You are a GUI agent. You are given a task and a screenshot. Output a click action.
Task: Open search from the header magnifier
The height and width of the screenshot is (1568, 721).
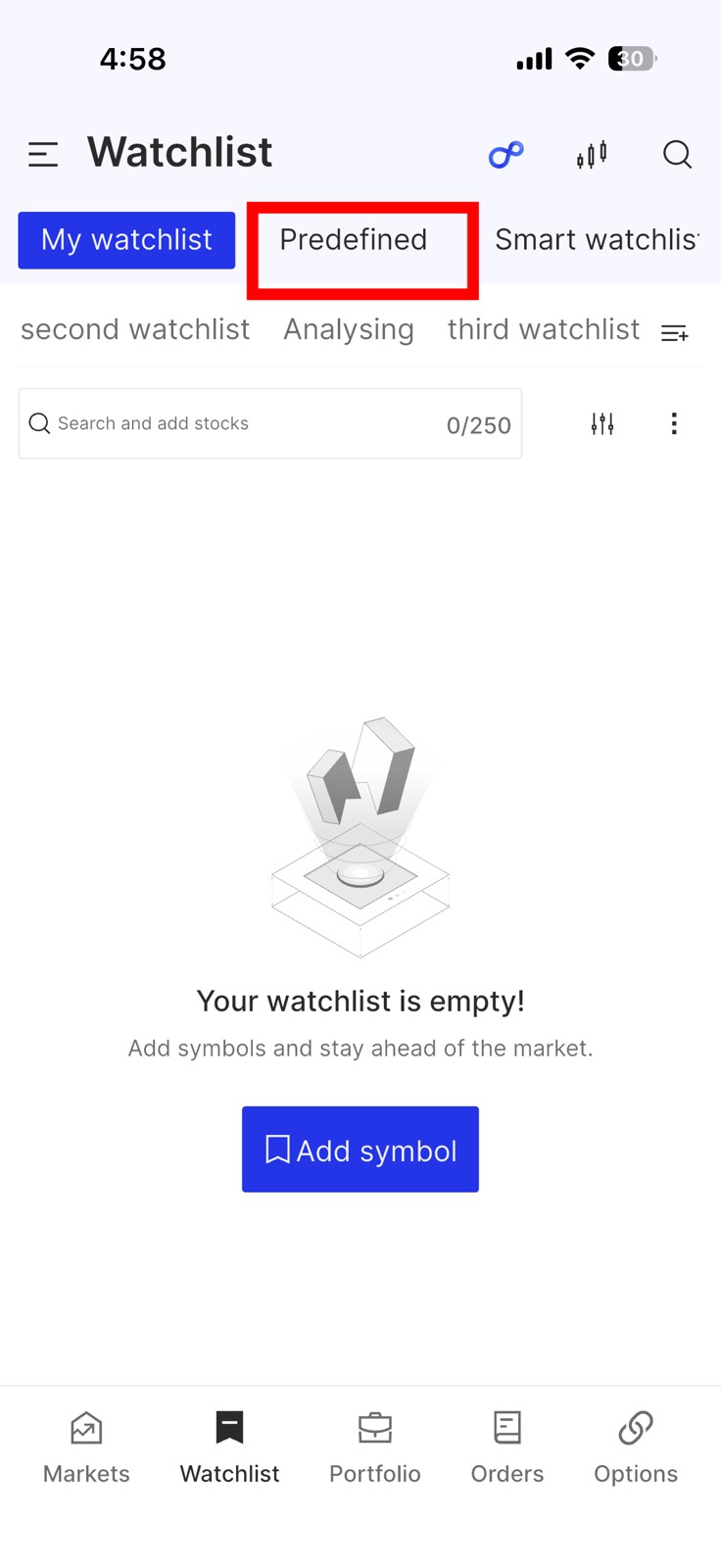677,154
